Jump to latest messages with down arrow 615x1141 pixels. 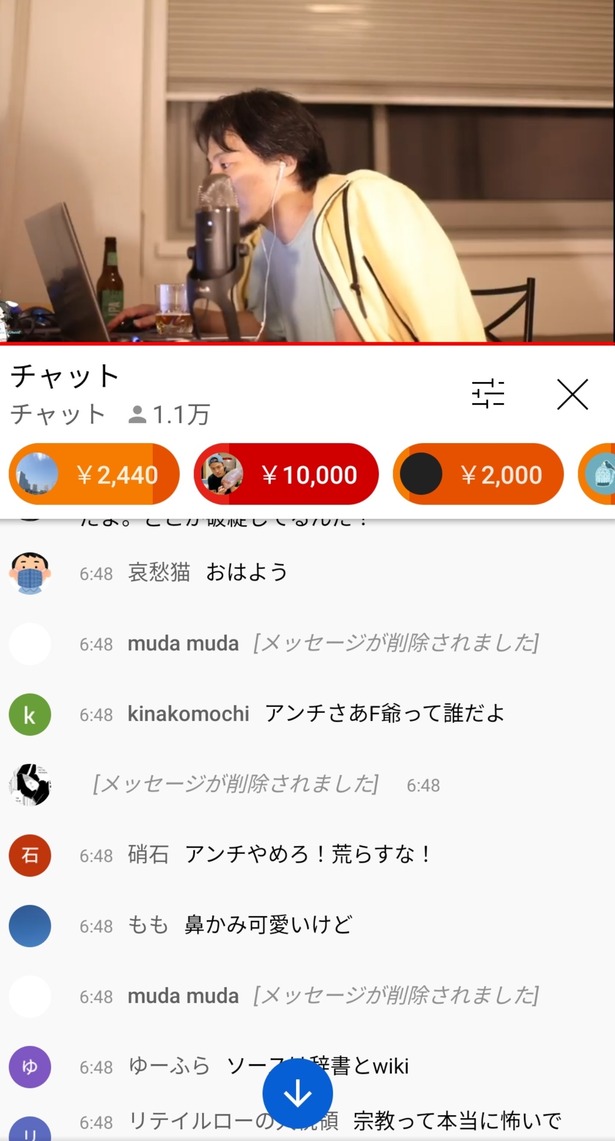(x=298, y=1094)
